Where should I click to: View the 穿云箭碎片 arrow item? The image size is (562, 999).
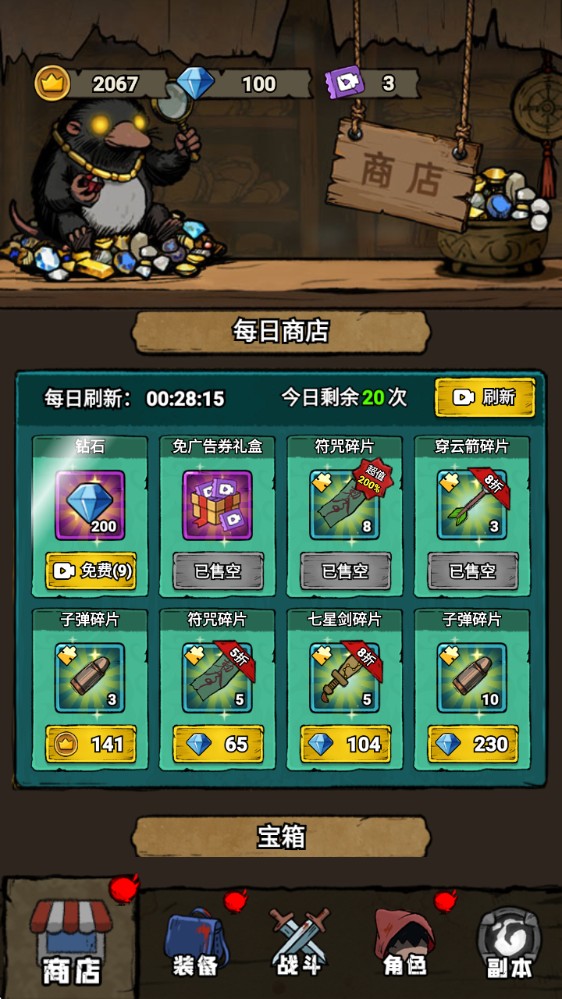click(x=472, y=505)
